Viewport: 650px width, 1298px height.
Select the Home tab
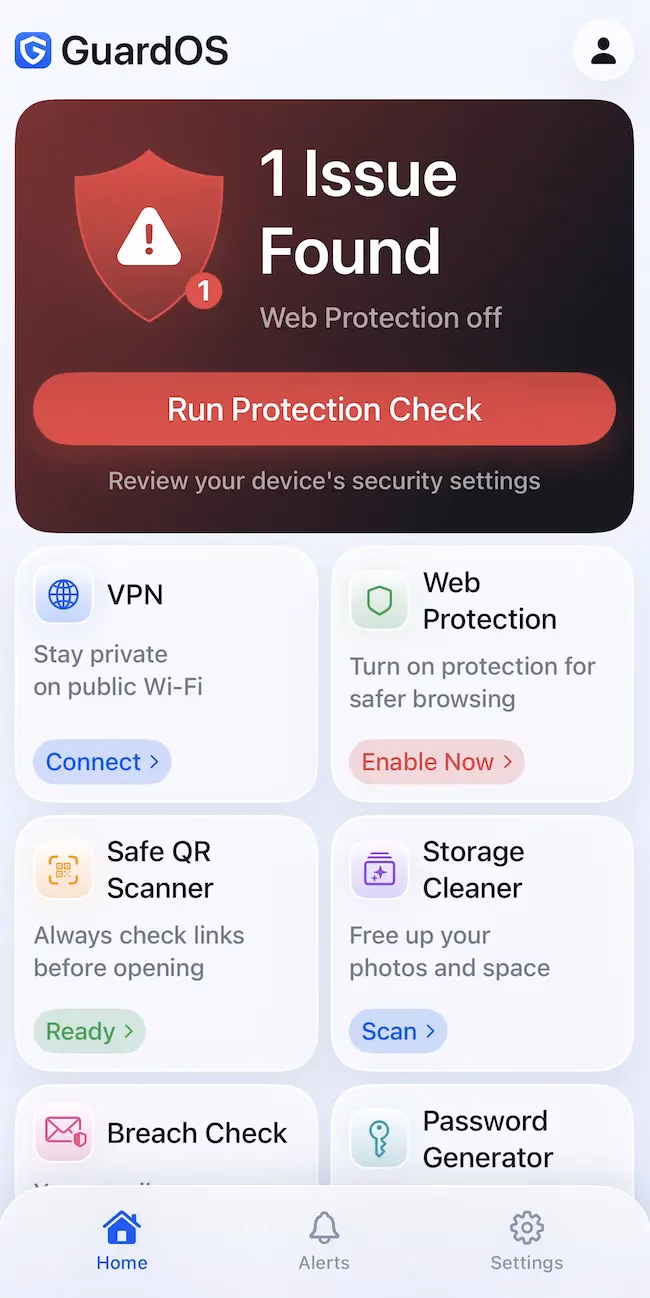tap(122, 1241)
